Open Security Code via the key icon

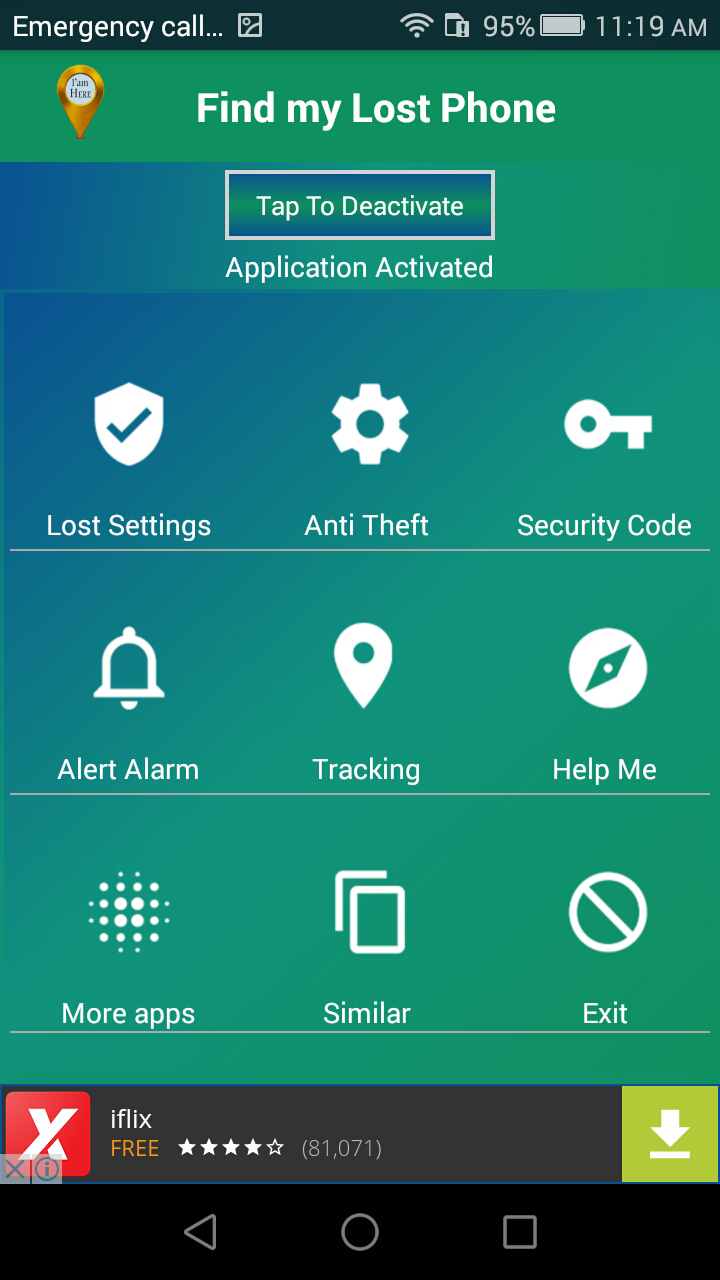pos(605,424)
